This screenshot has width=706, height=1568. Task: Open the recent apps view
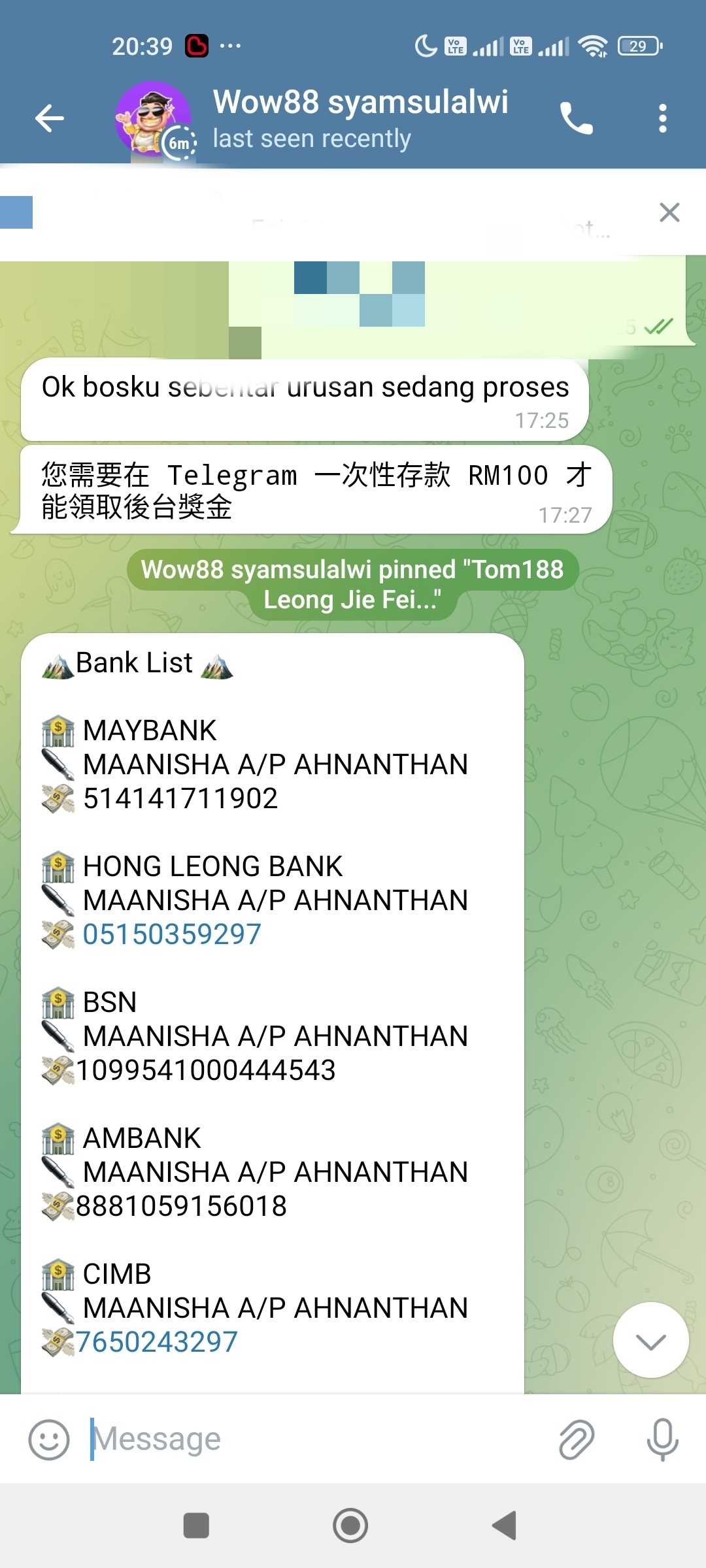coord(196,1526)
